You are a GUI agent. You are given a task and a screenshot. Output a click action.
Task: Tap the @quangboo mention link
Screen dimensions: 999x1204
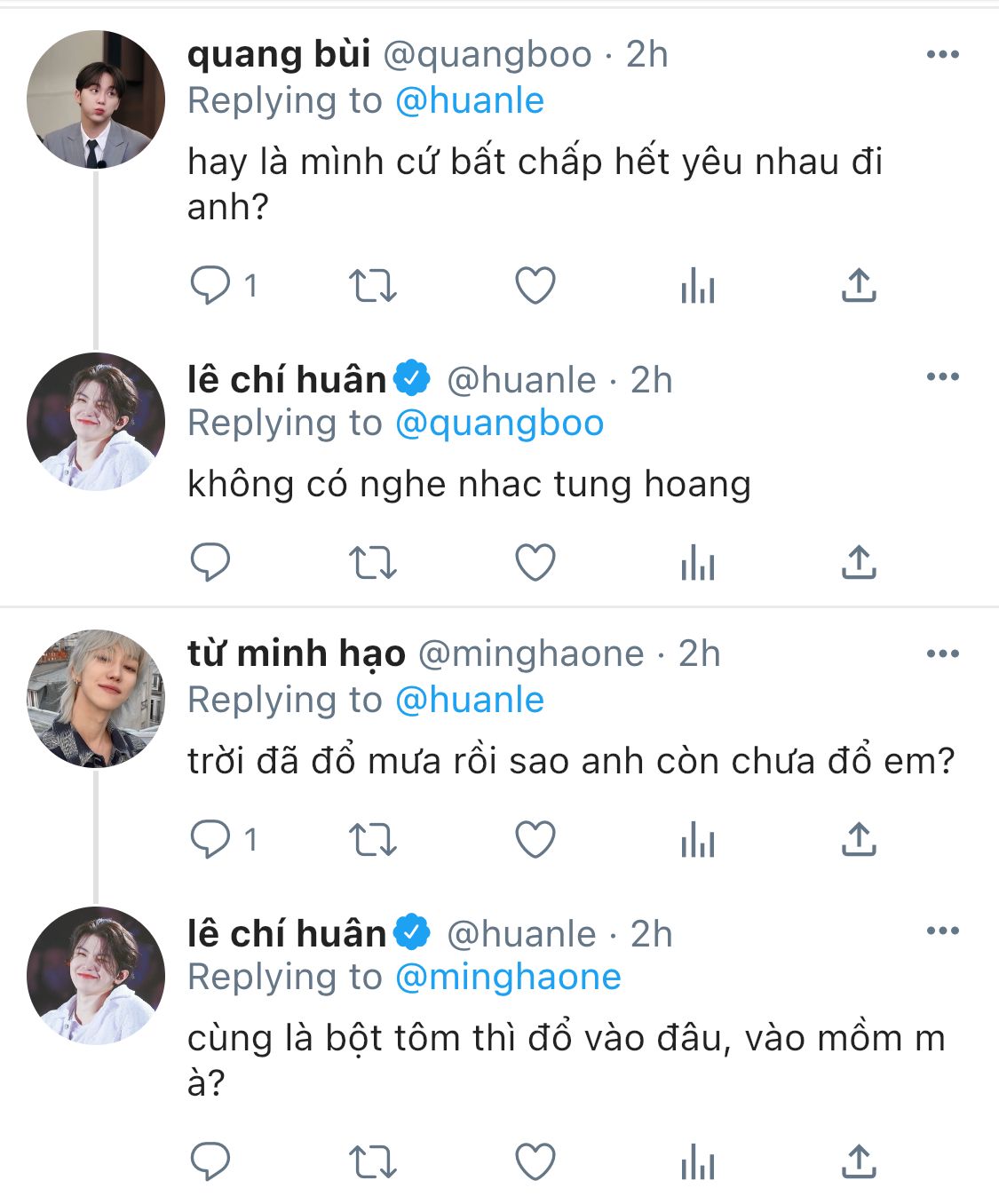500,424
